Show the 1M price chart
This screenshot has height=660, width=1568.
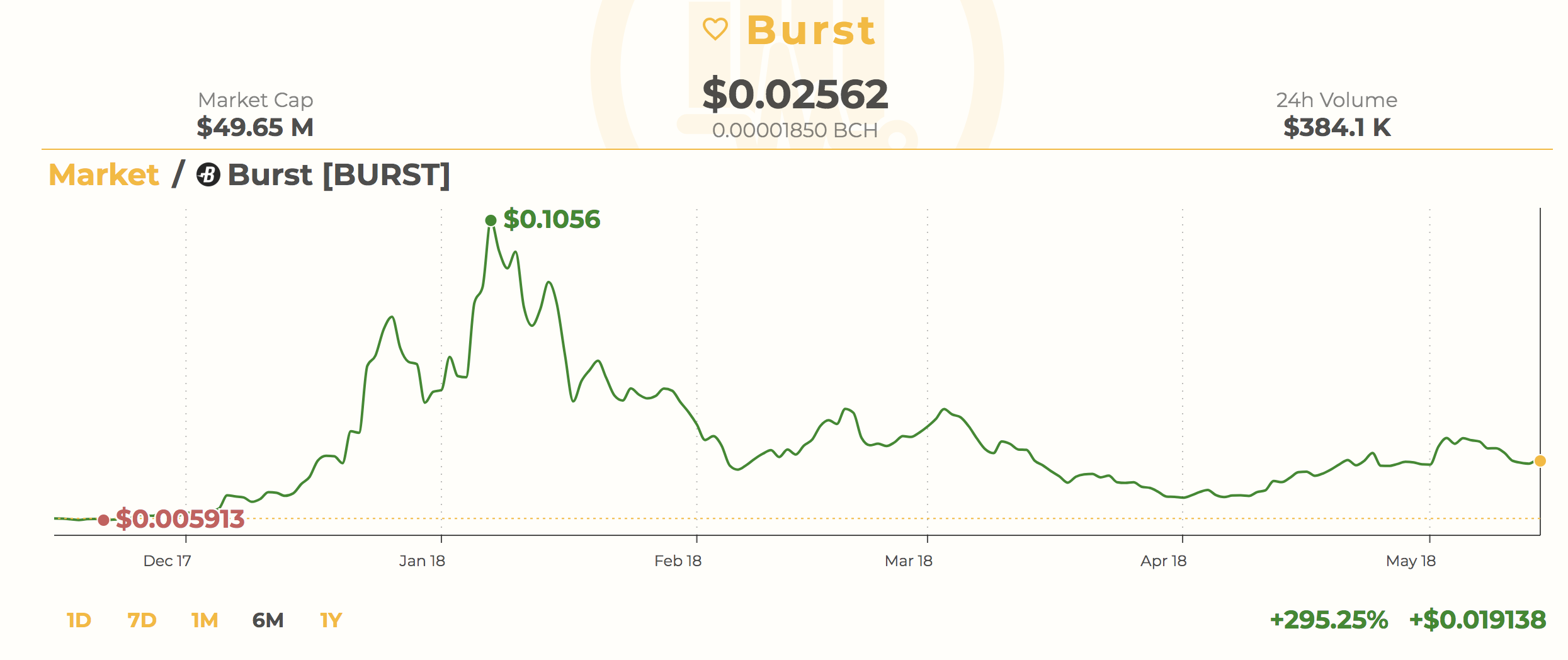pos(205,620)
